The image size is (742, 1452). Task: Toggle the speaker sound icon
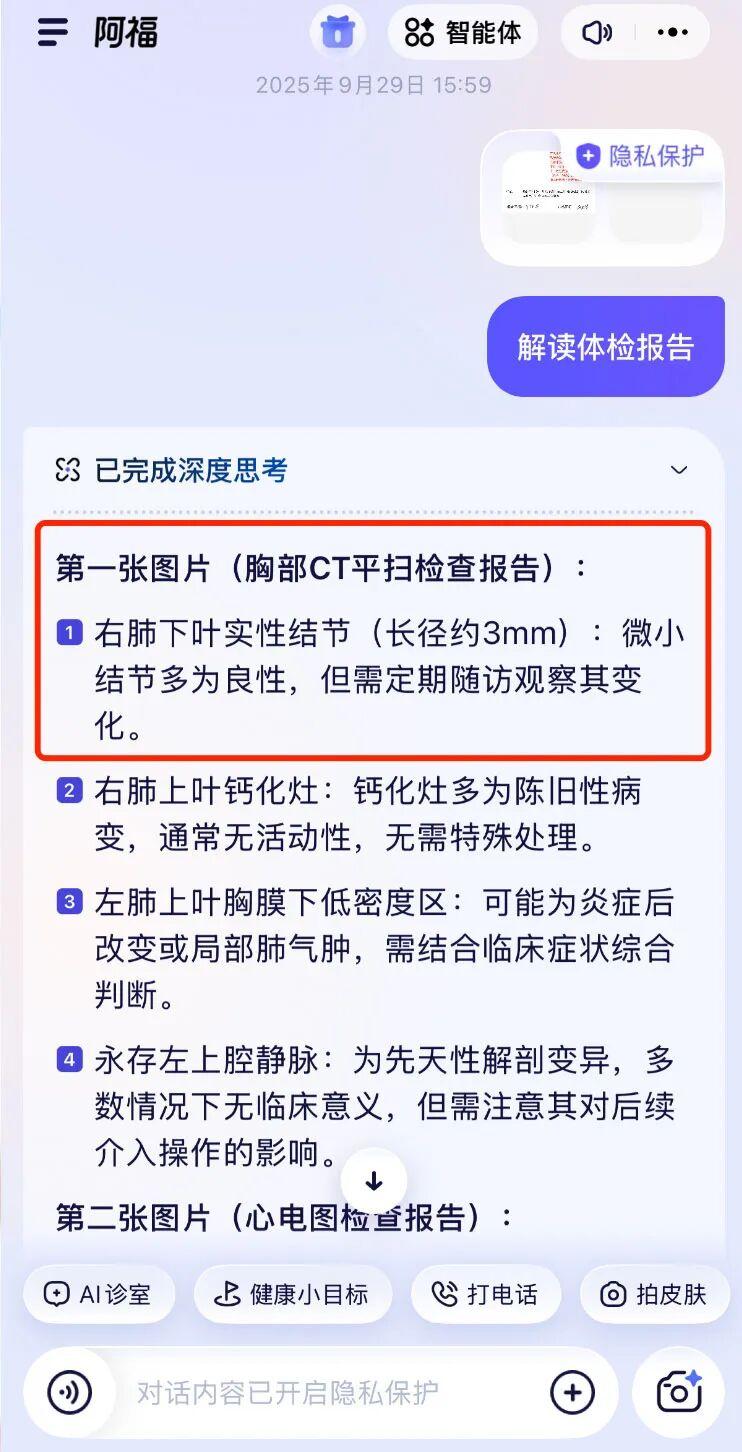(597, 32)
